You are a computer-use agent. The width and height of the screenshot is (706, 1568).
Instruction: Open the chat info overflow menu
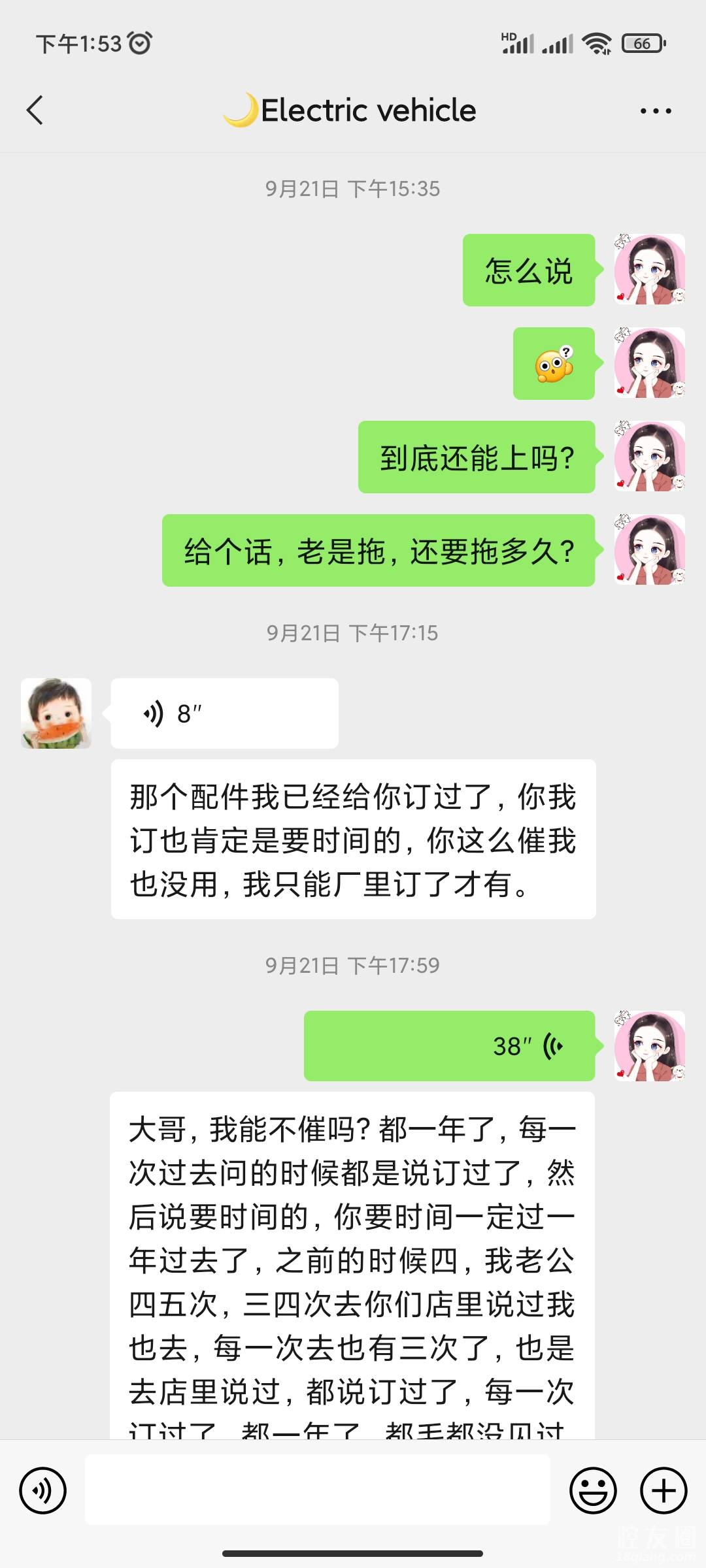tap(656, 111)
